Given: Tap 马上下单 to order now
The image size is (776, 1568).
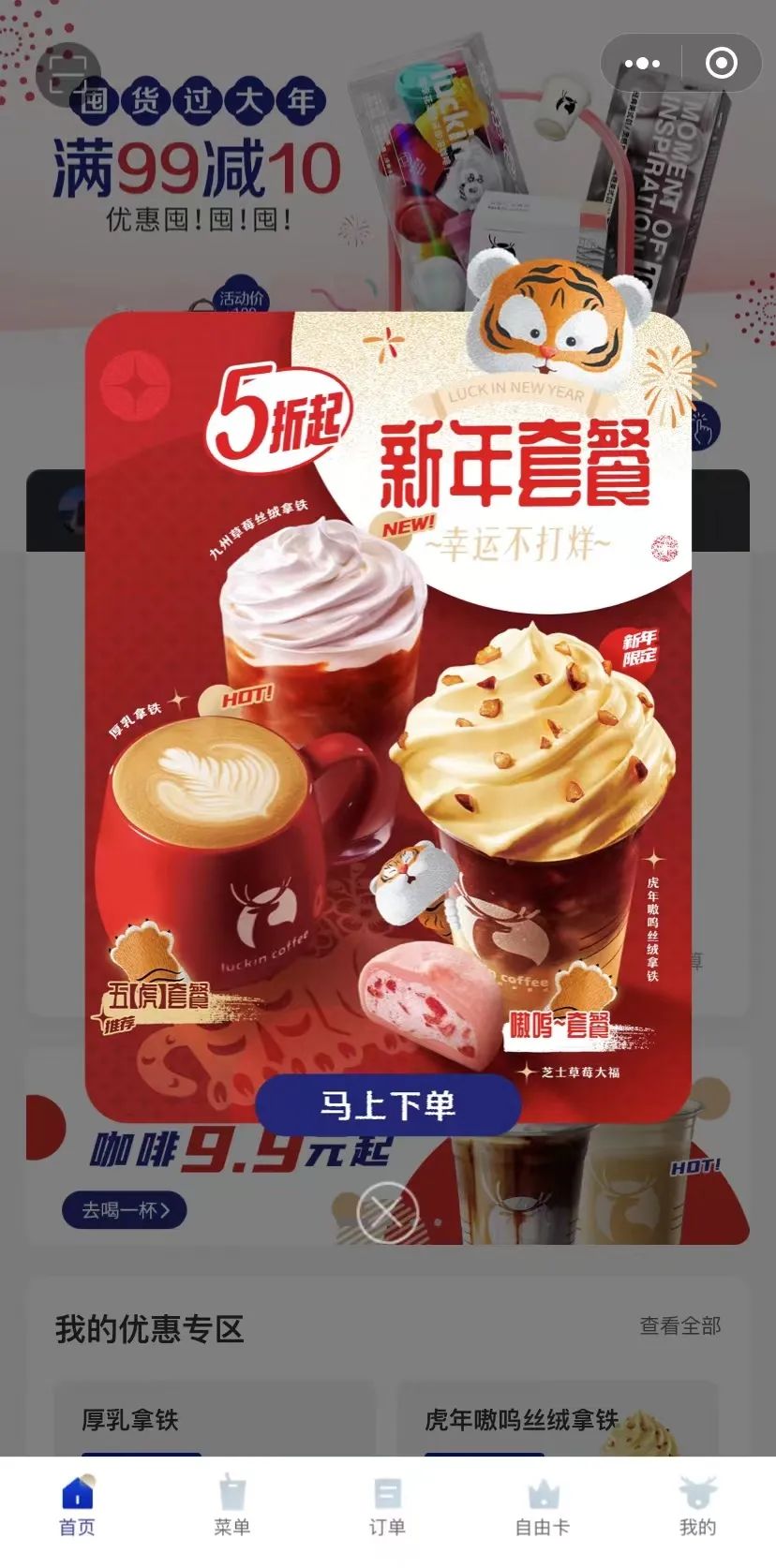Looking at the screenshot, I should [x=387, y=1105].
